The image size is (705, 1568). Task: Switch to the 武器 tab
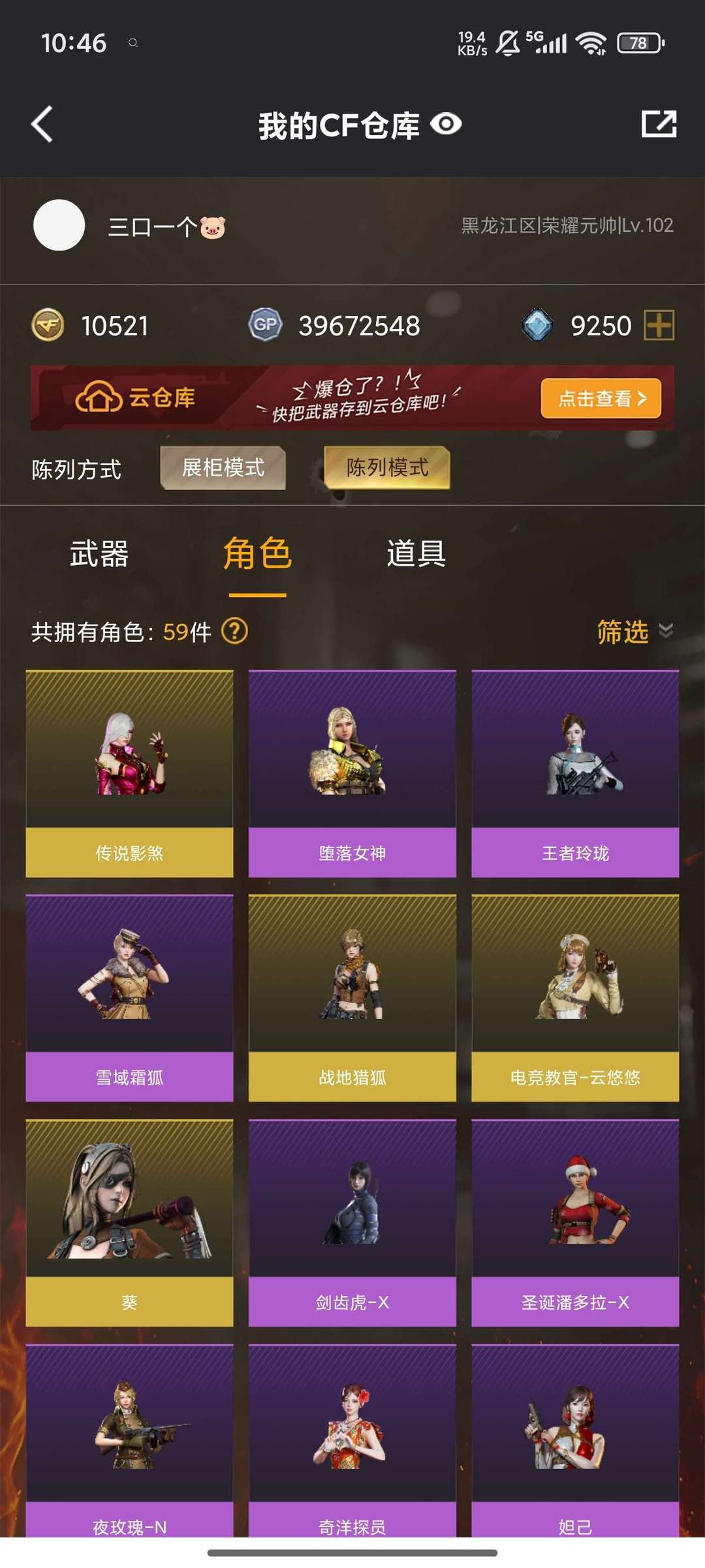(x=99, y=554)
